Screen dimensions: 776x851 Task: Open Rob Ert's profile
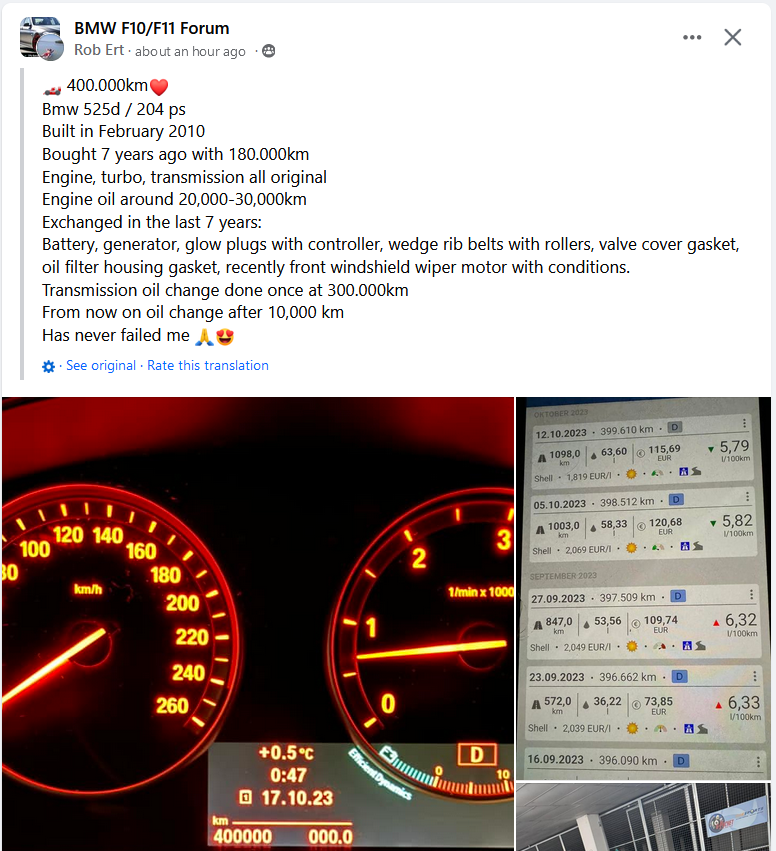pyautogui.click(x=101, y=50)
